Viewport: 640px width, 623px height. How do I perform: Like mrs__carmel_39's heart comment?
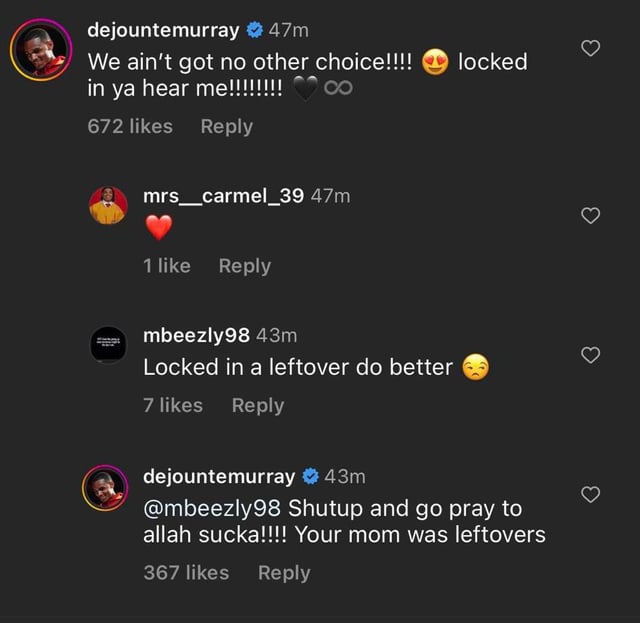(x=590, y=215)
